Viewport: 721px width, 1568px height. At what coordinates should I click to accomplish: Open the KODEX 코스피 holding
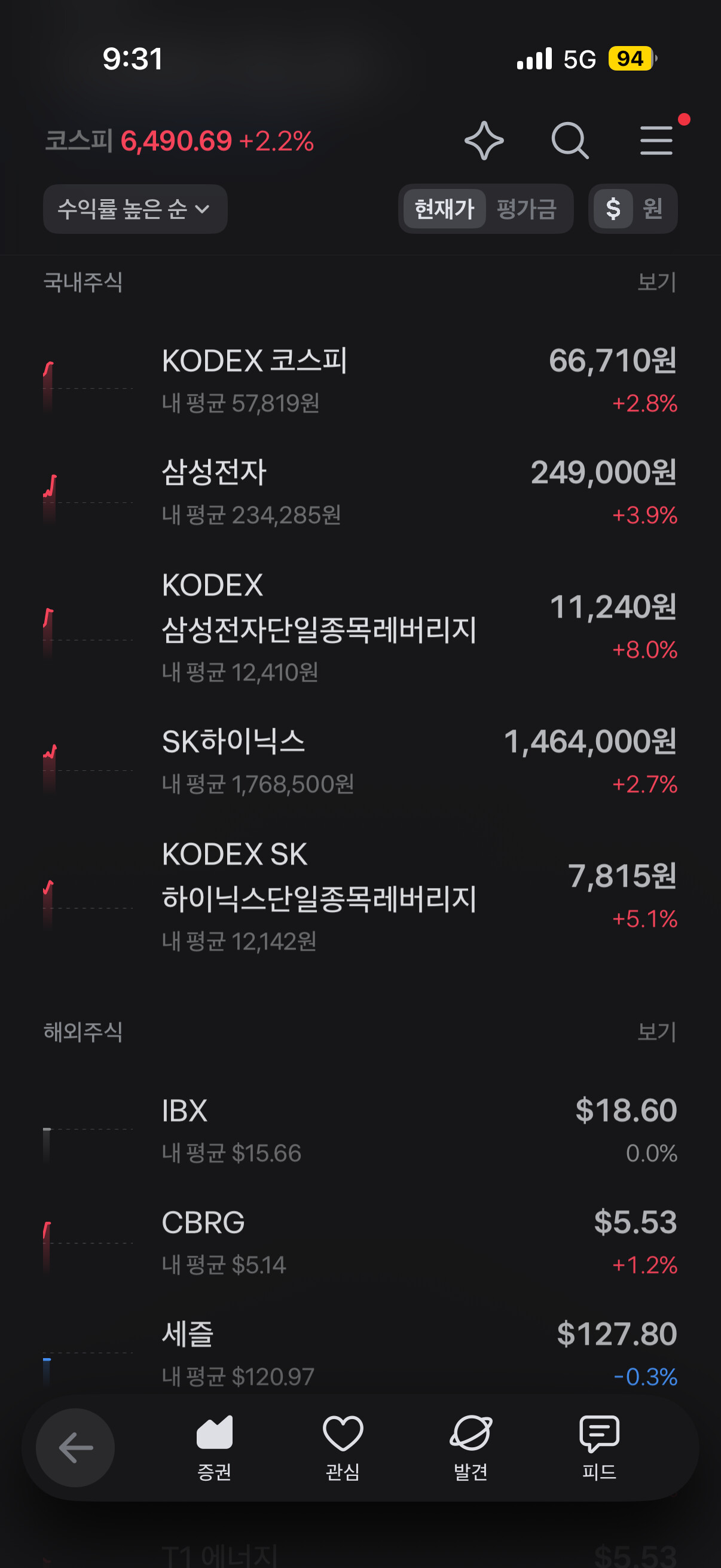click(x=360, y=381)
